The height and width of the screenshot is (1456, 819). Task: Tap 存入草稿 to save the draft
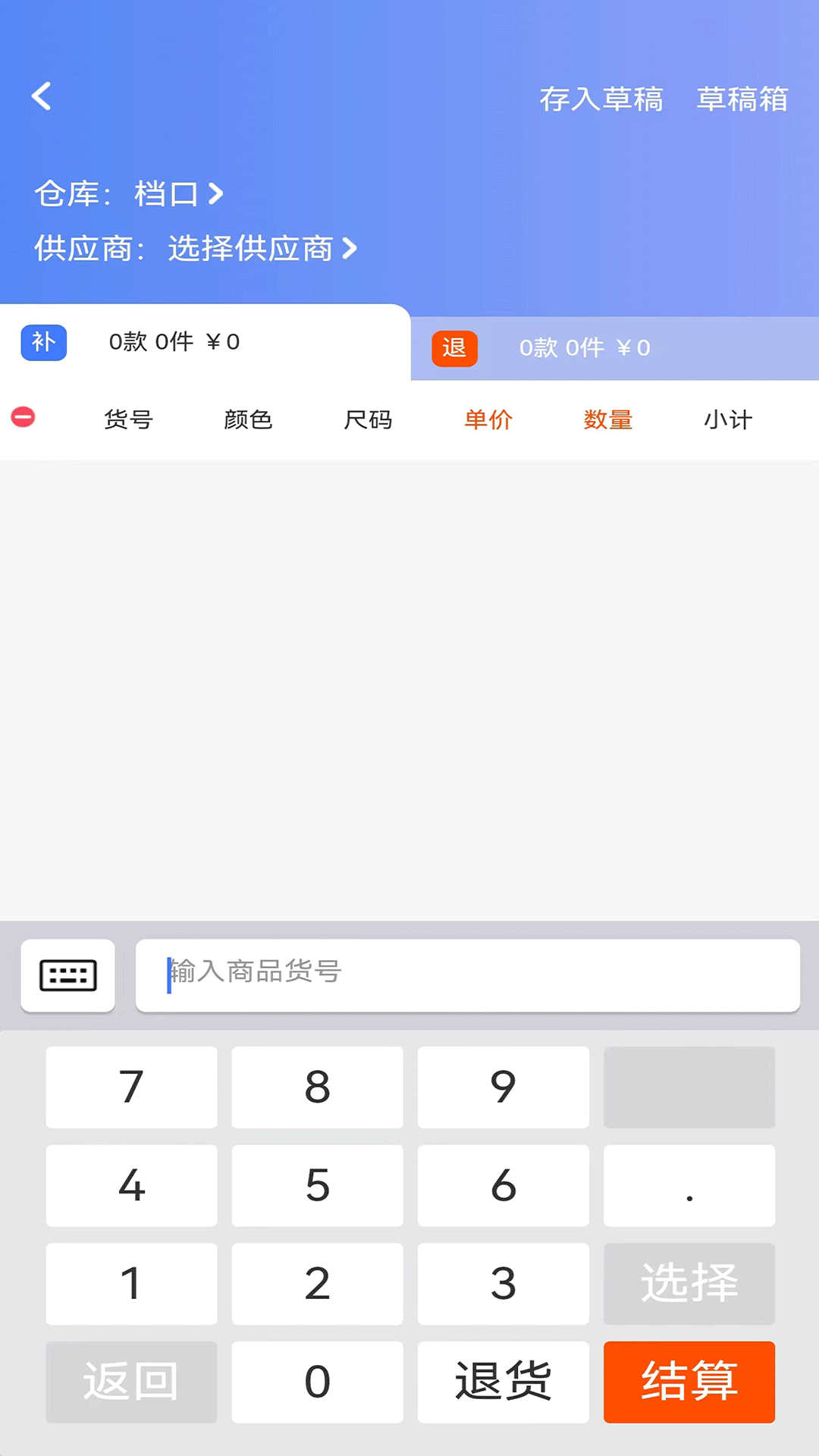[x=601, y=99]
